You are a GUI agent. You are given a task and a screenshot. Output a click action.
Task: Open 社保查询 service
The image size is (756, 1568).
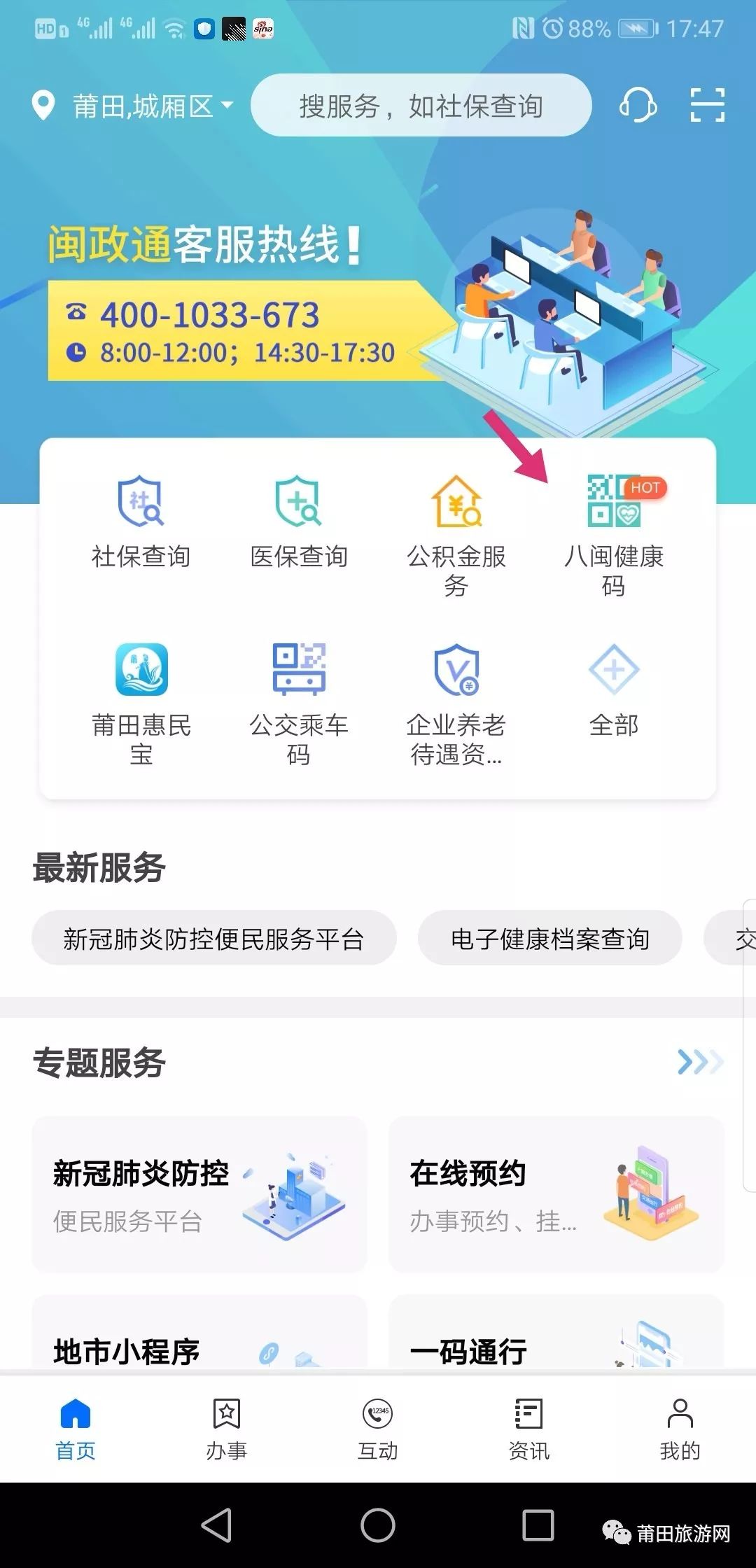(x=141, y=523)
